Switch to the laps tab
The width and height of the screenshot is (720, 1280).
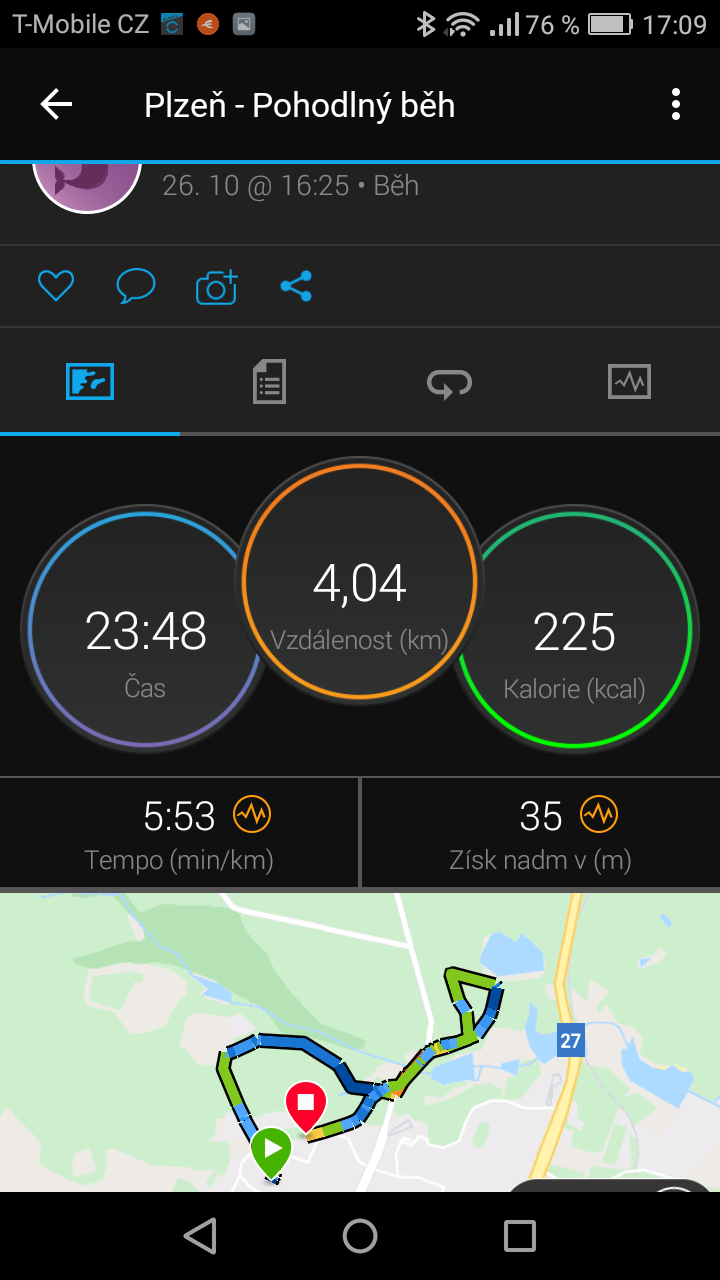[x=450, y=382]
